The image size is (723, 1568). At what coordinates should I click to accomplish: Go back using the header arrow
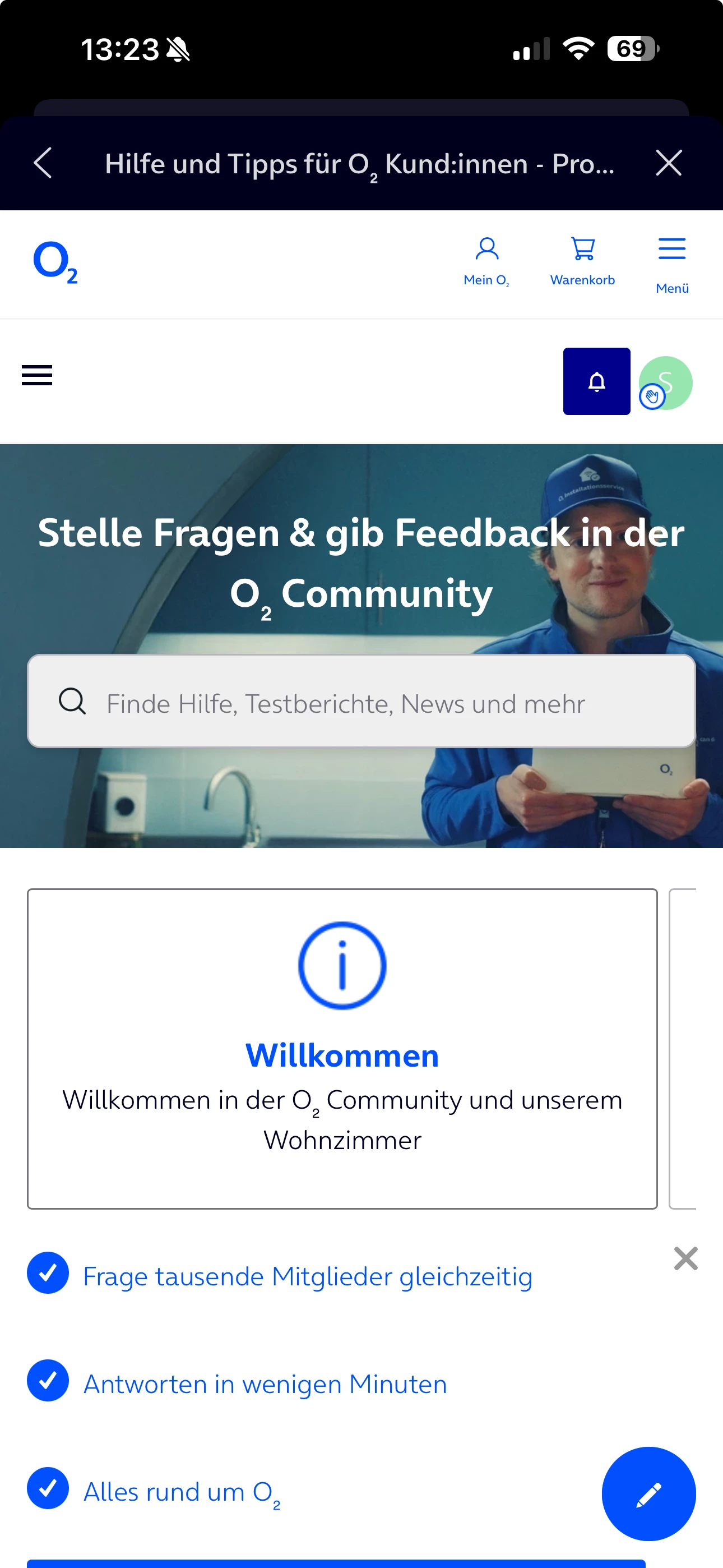point(43,163)
